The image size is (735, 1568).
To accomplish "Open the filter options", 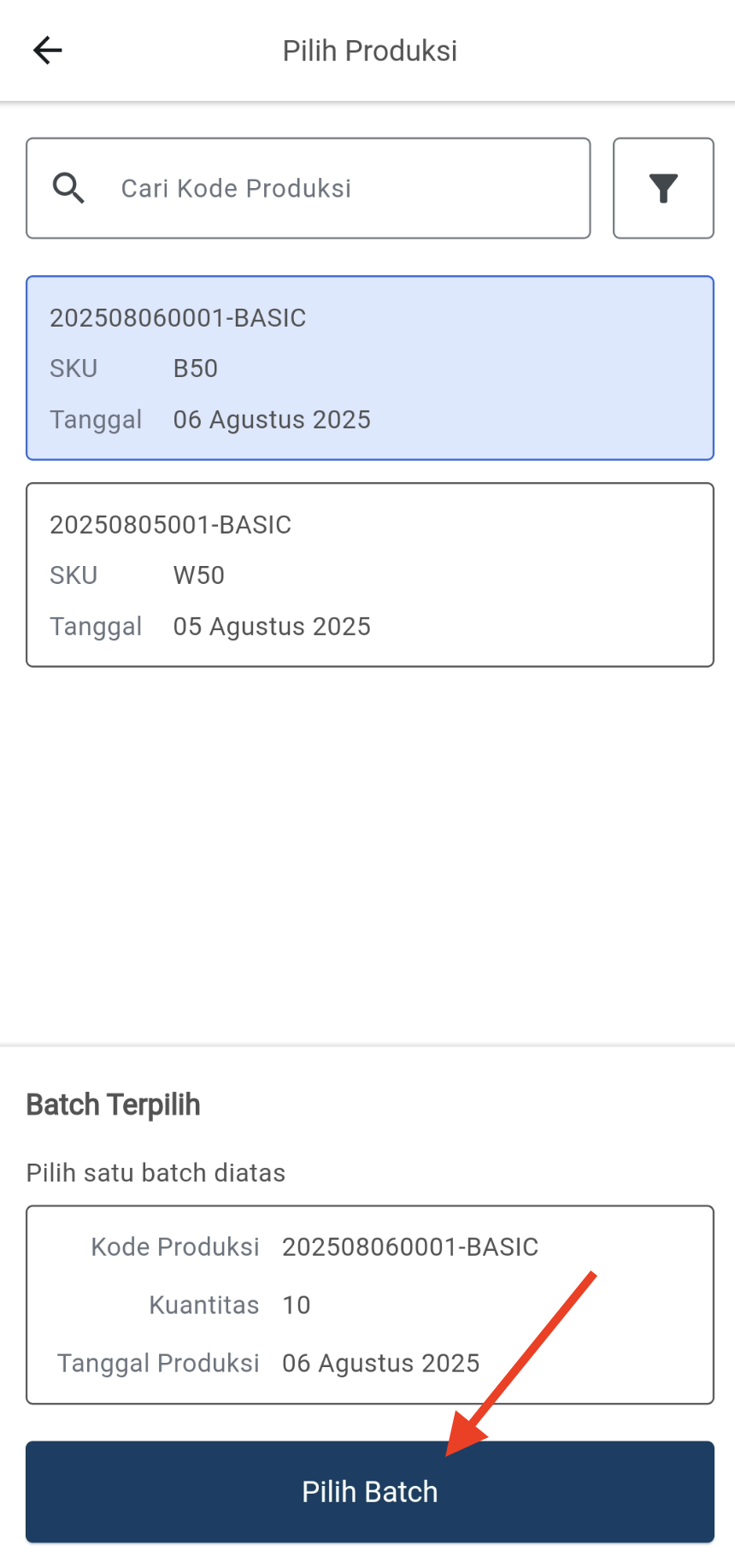I will (663, 188).
